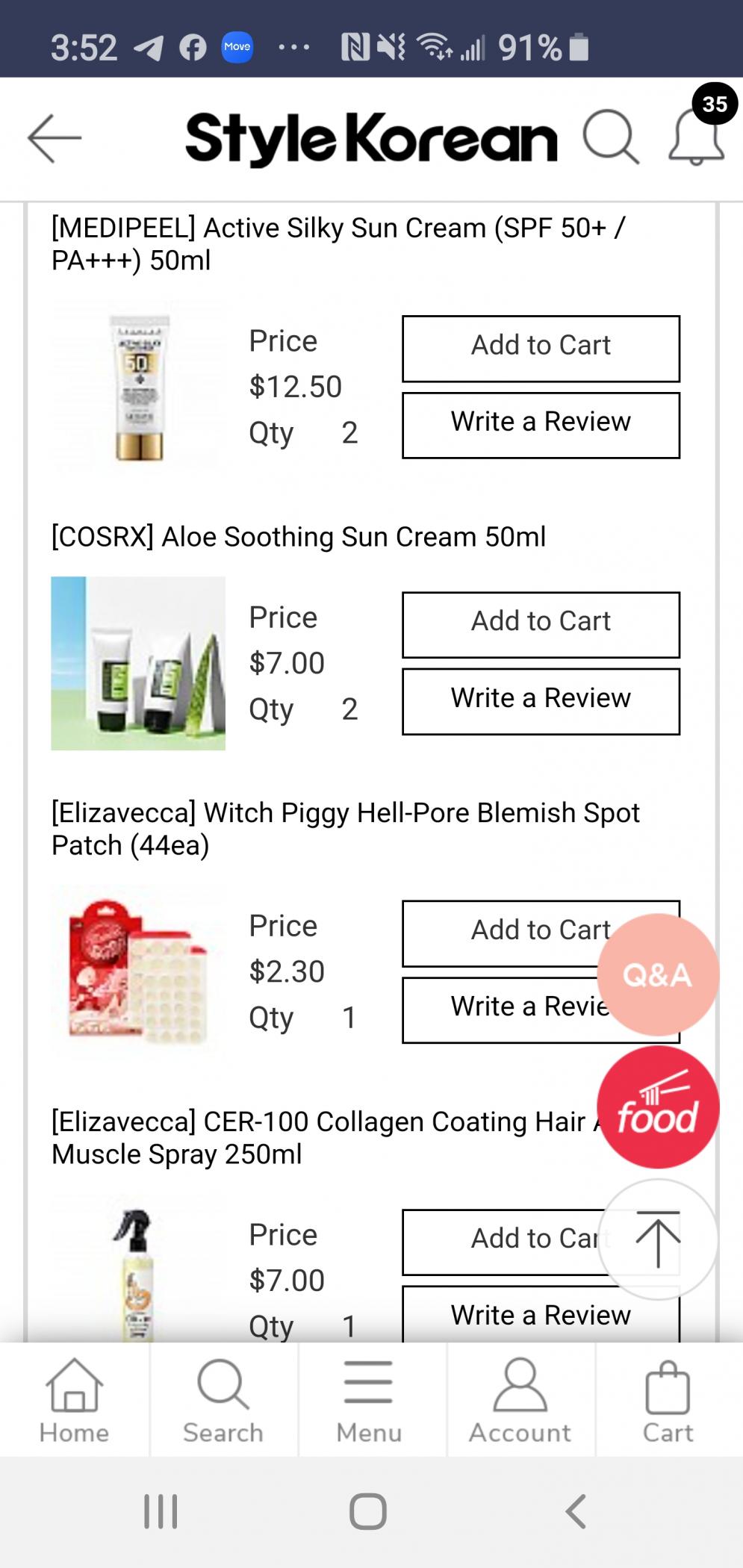Image resolution: width=743 pixels, height=1568 pixels.
Task: Jump to top with the arrow button
Action: click(657, 1239)
